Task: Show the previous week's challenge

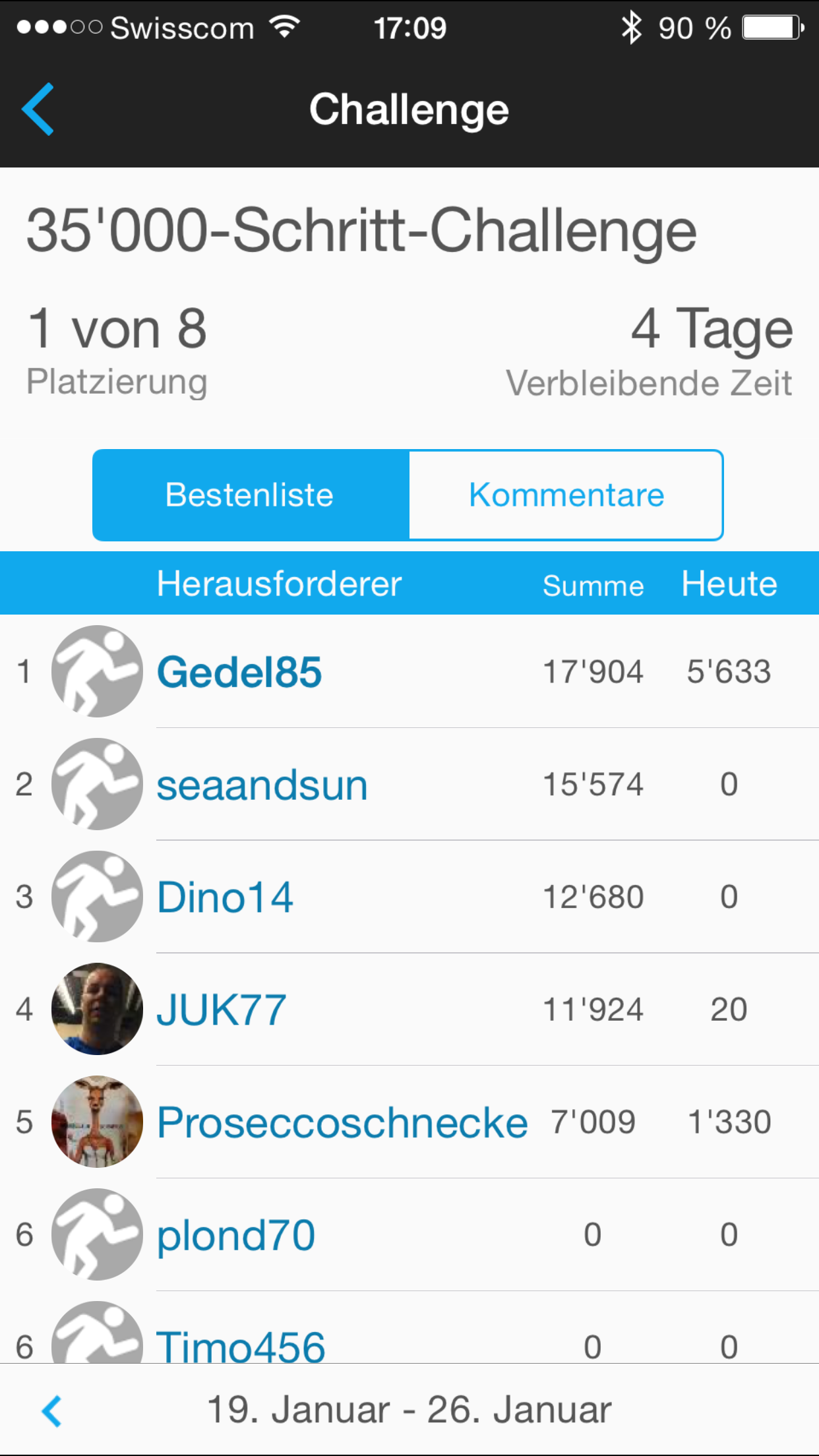Action: tap(51, 1411)
